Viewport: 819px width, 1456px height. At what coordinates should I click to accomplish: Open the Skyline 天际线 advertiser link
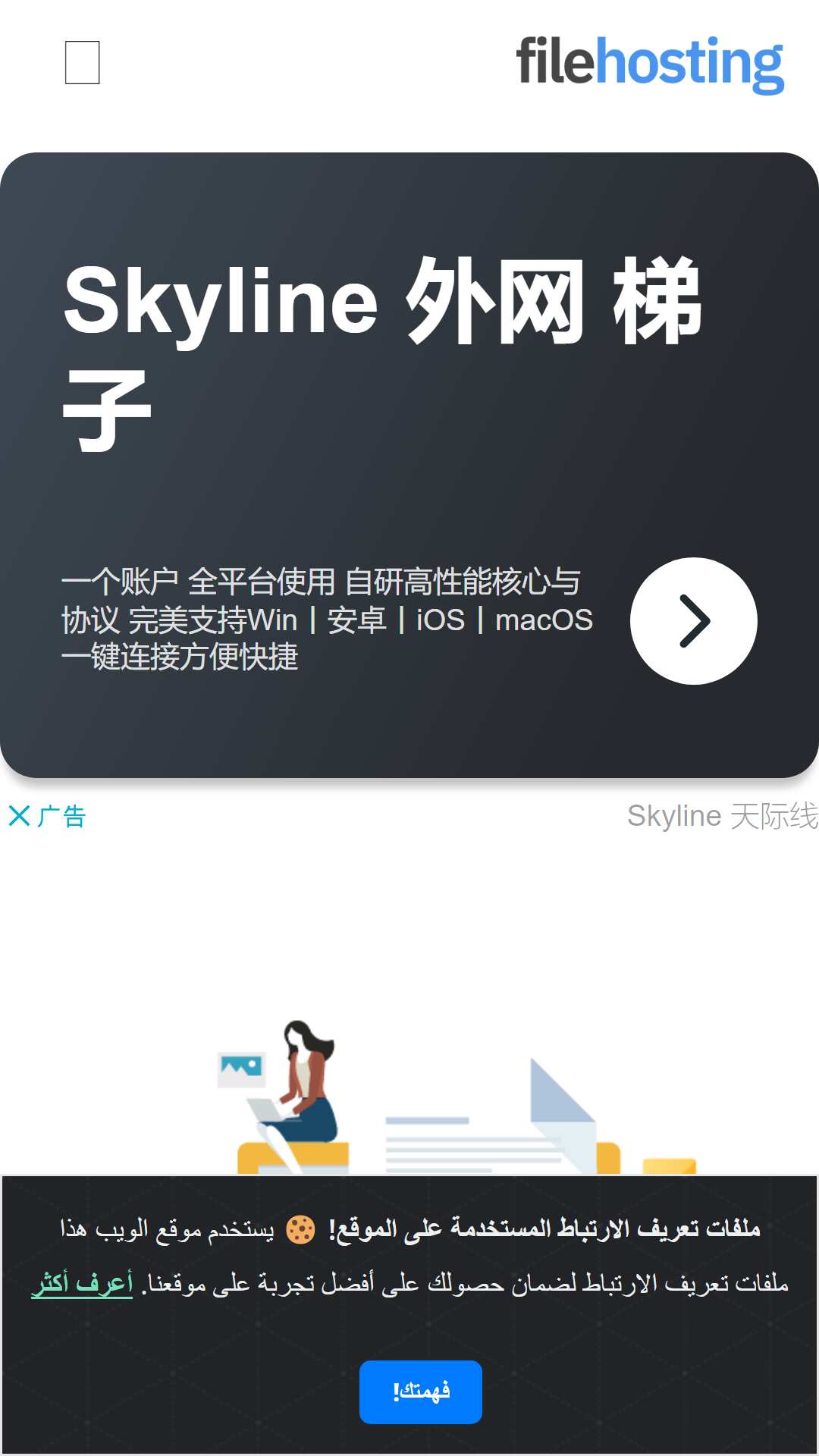722,816
